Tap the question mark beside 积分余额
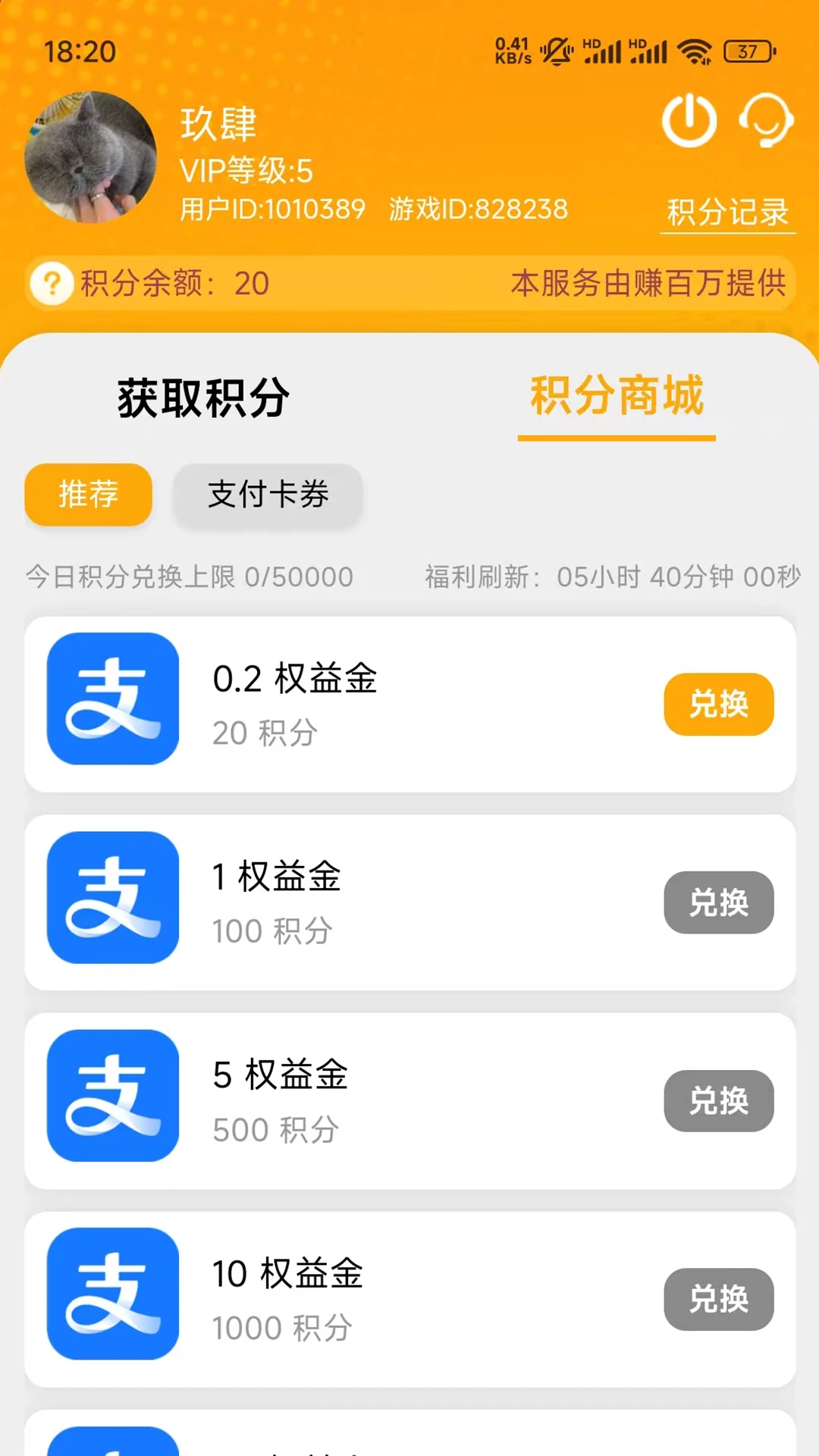The image size is (819, 1456). tap(52, 284)
